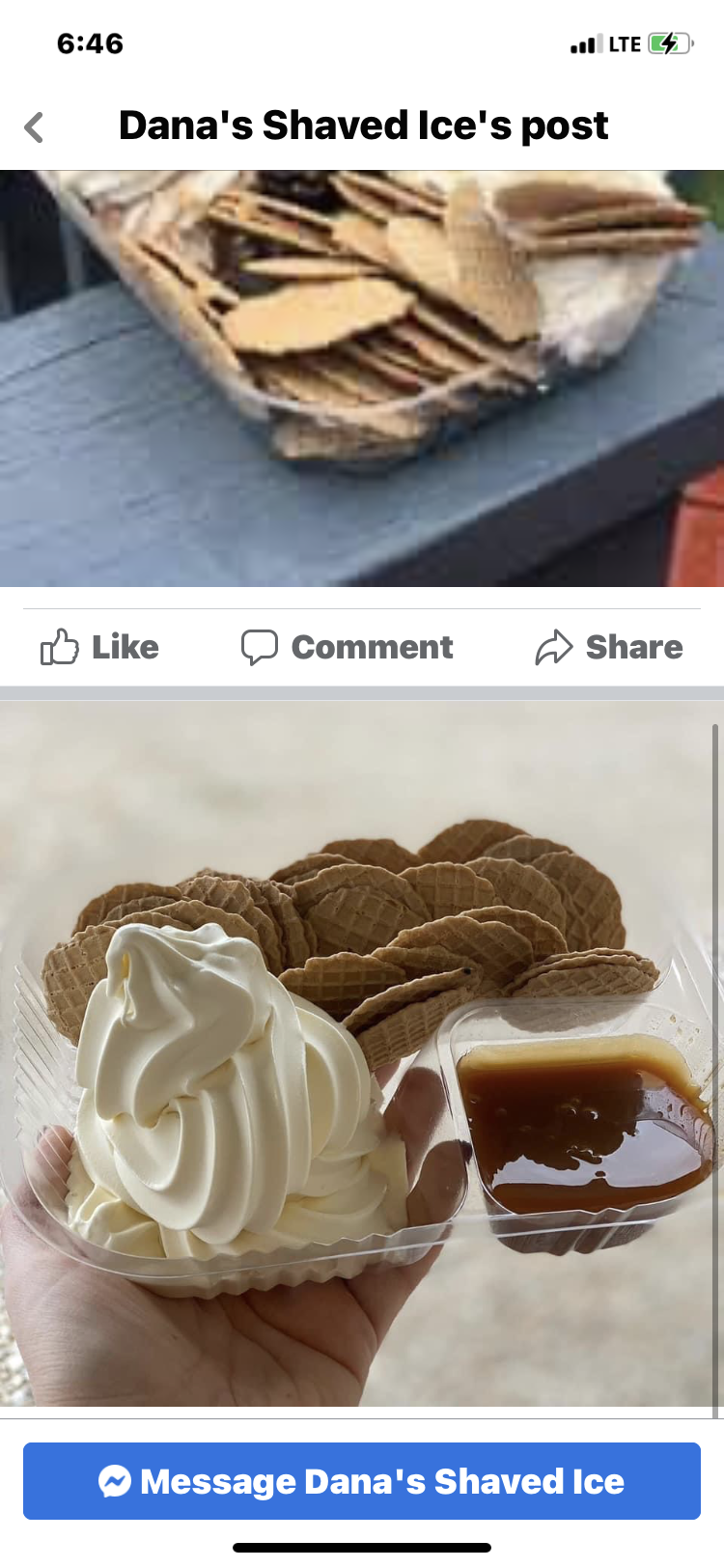Screen dimensions: 724x1568
Task: Message Dana's Shaved Ice
Action: (x=362, y=1481)
